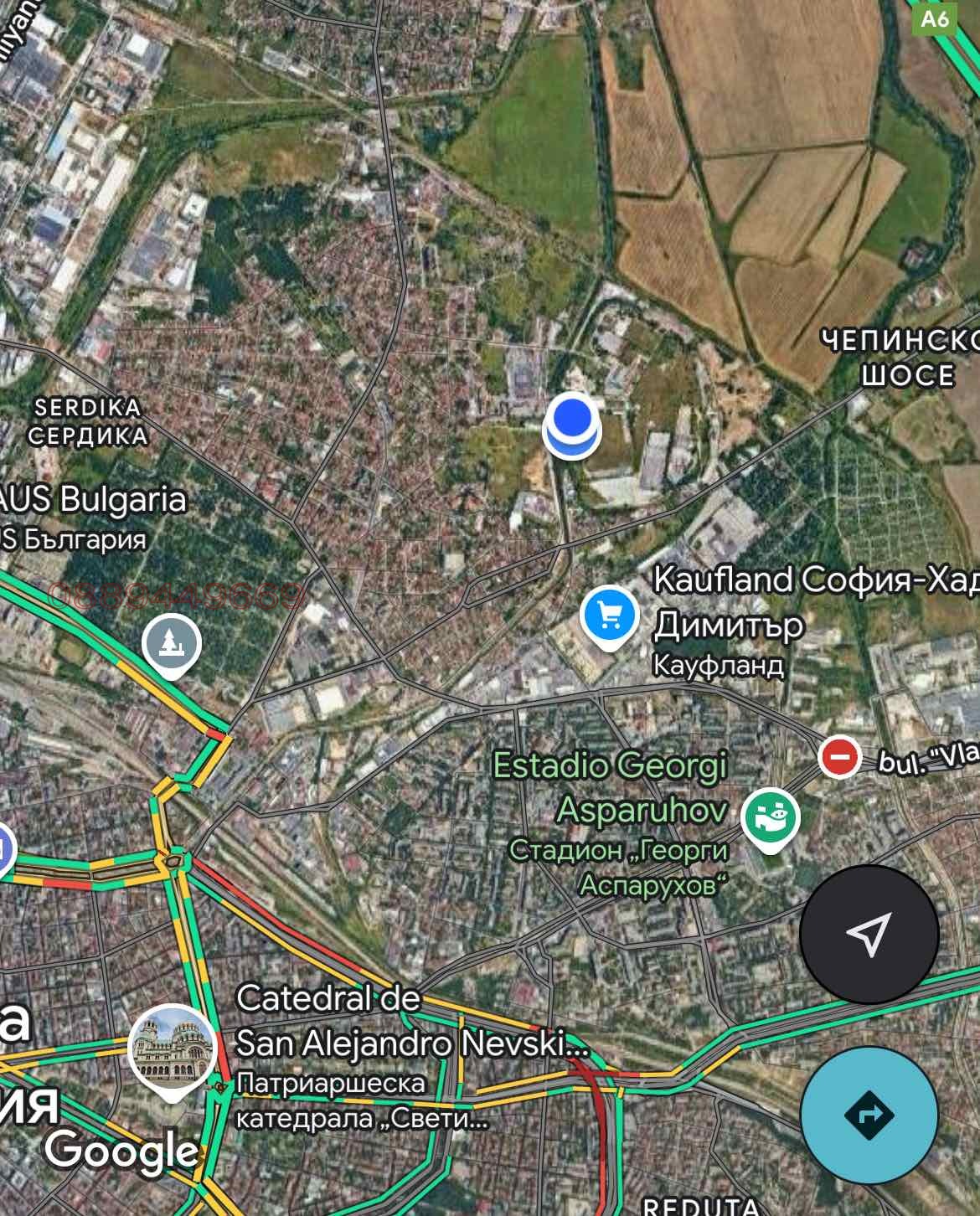Open the Alexander Nevski Cathedral photo pin
This screenshot has height=1216, width=980.
173,1049
